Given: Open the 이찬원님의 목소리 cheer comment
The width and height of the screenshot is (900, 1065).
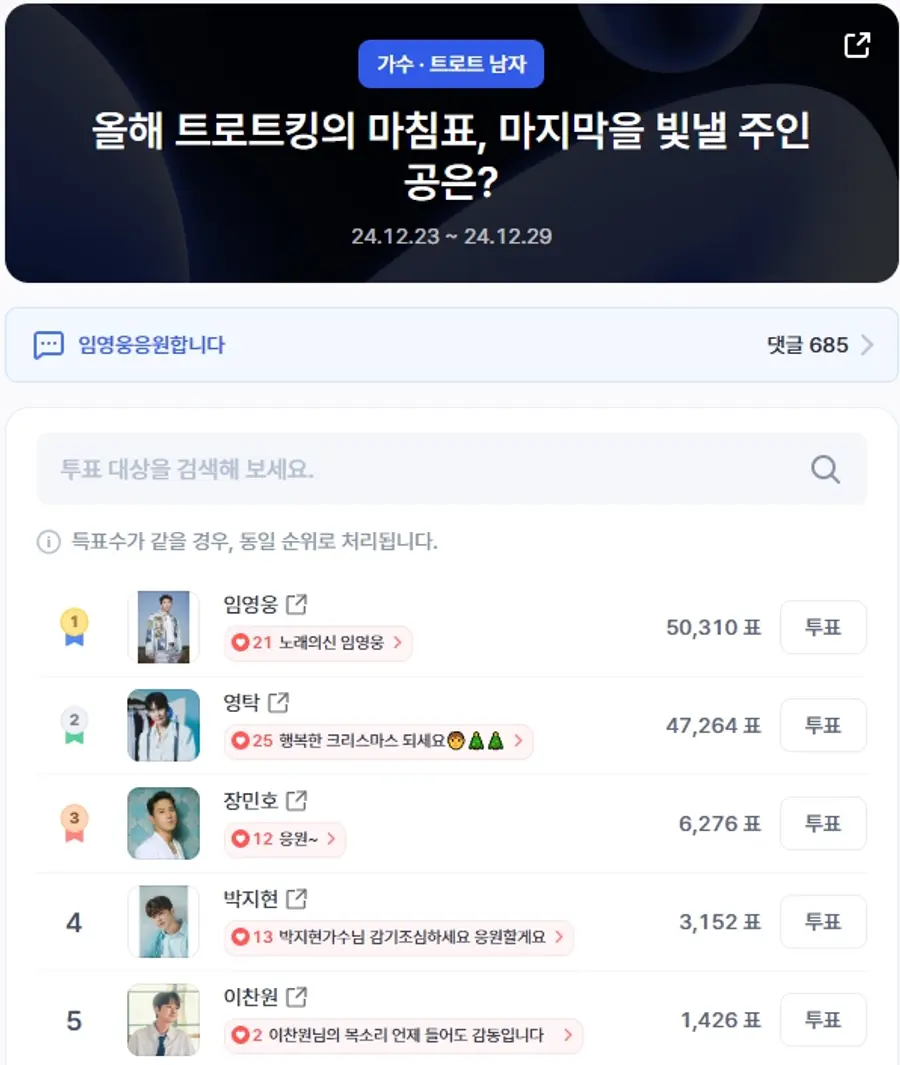Looking at the screenshot, I should (x=402, y=1035).
